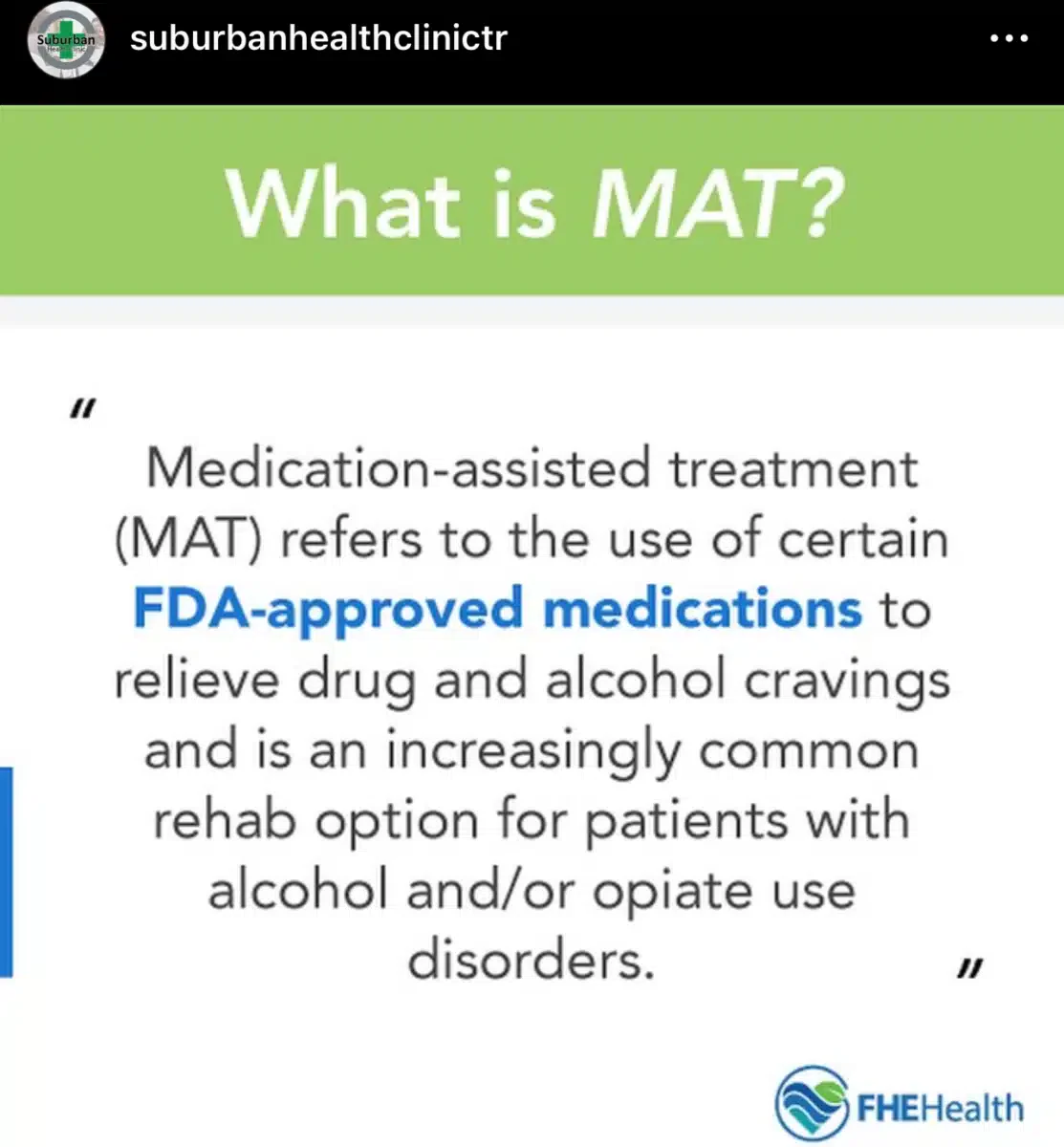Open the three-dot post options menu
The image size is (1064, 1147).
(x=1009, y=39)
